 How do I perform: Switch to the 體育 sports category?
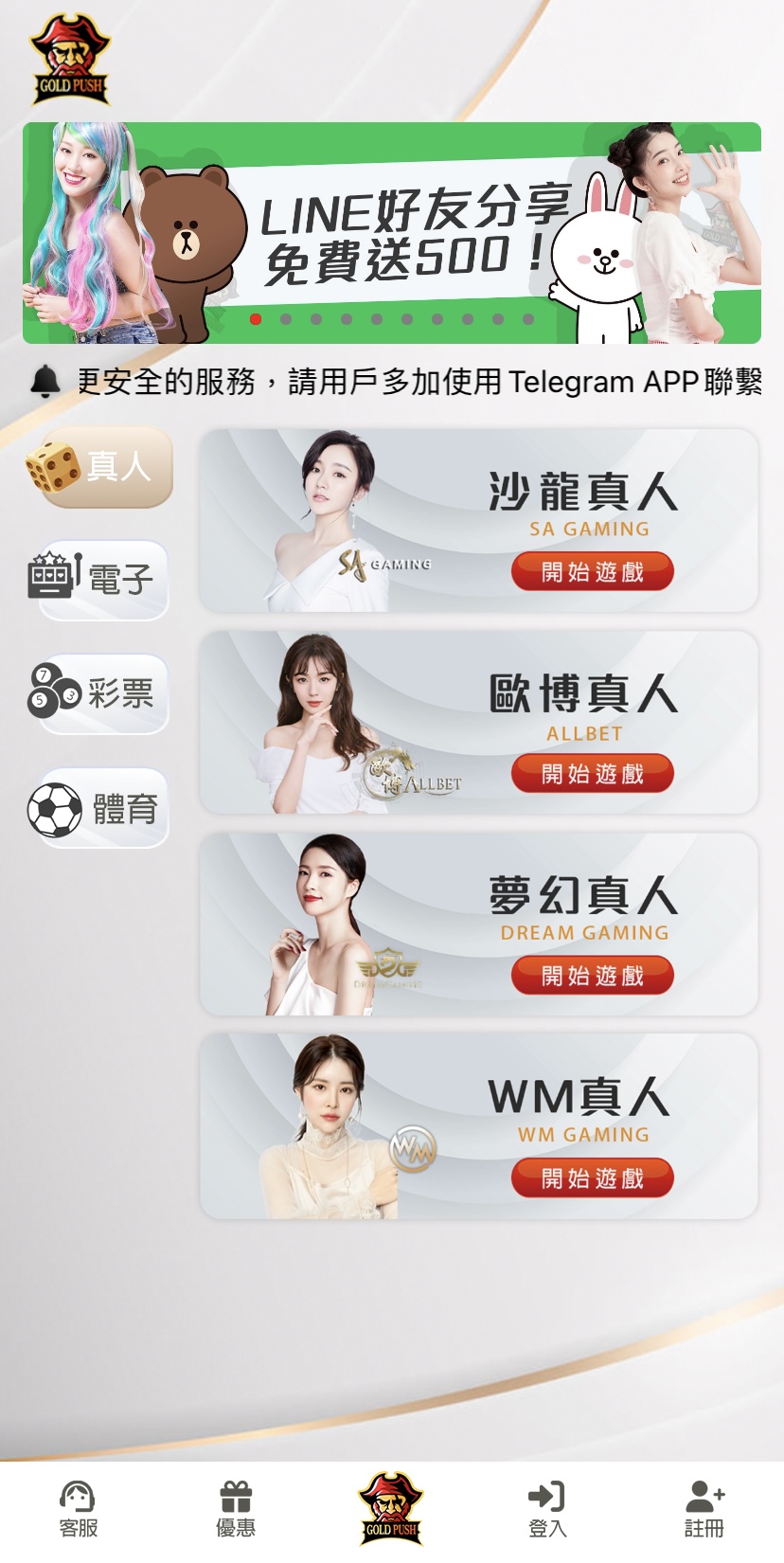pos(99,808)
